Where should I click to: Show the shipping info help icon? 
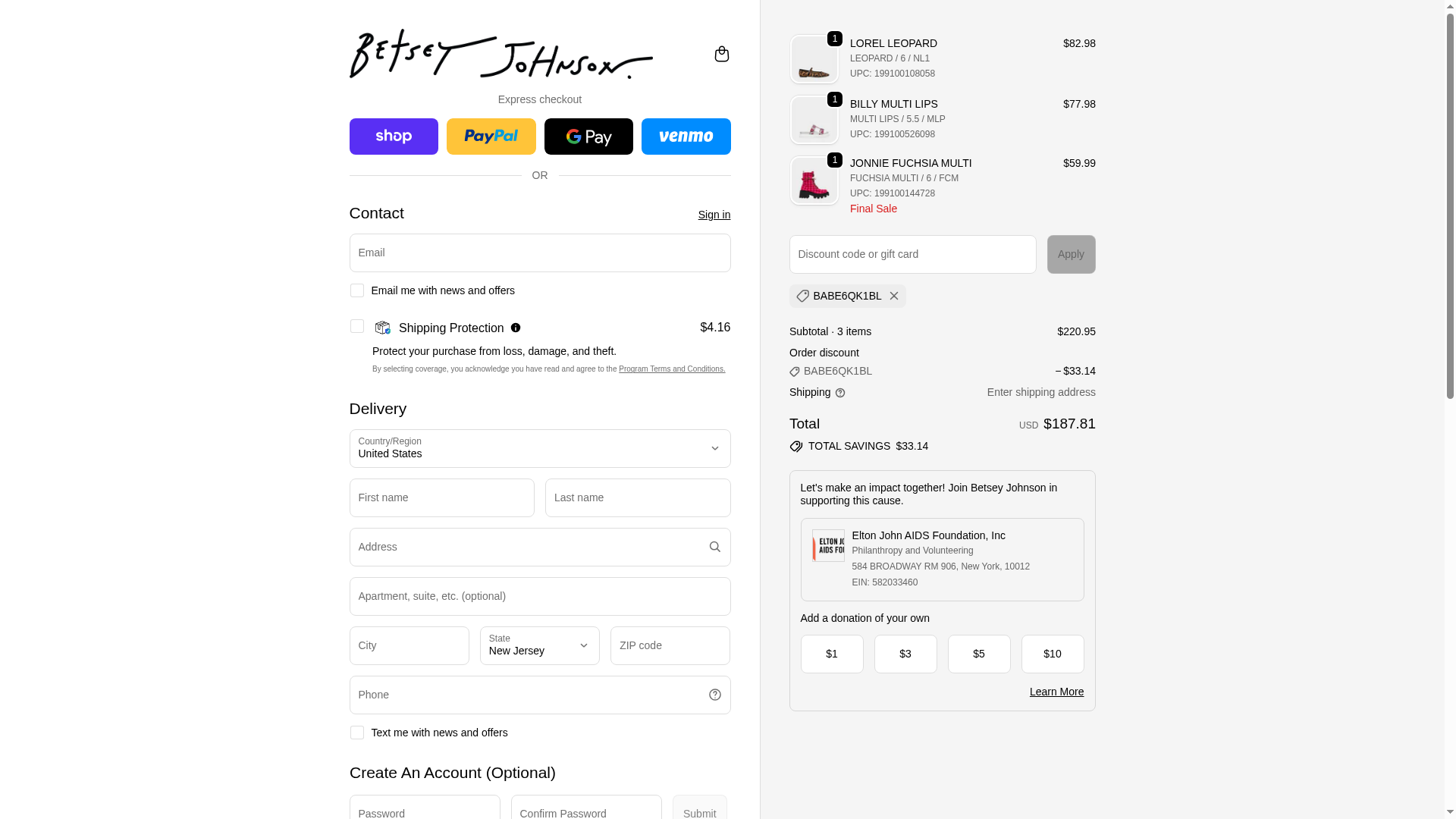point(839,393)
